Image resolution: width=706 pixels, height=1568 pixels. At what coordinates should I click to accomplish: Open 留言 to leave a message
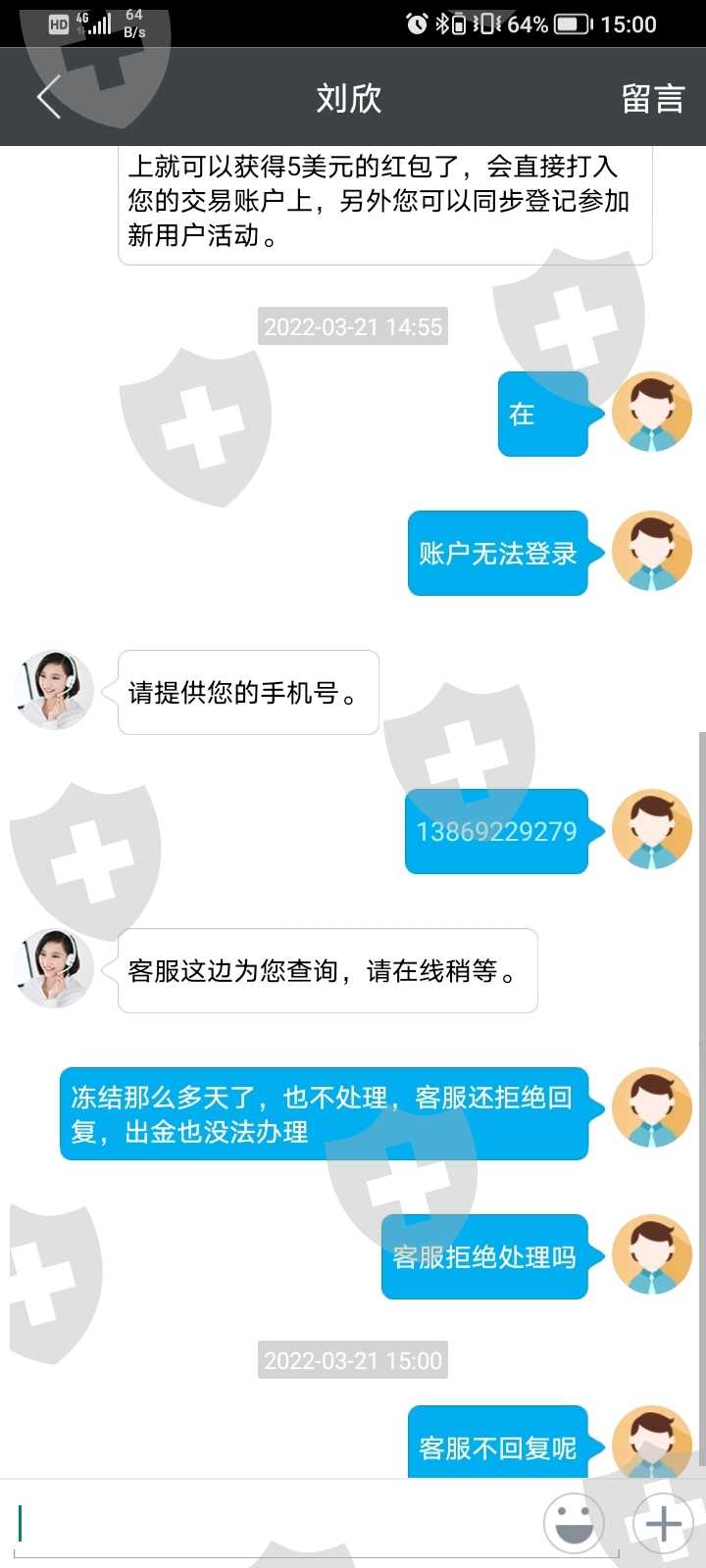653,98
